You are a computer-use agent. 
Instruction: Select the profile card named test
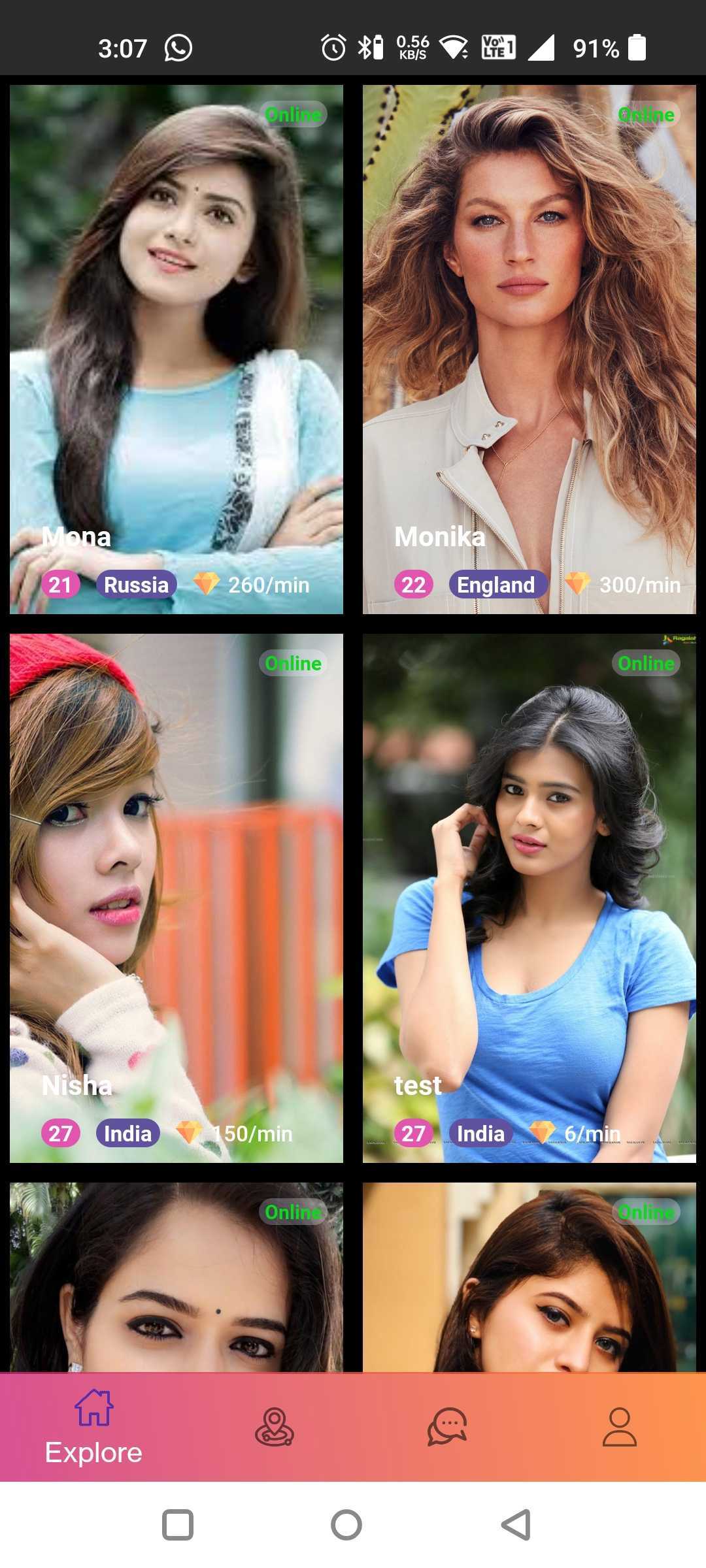pyautogui.click(x=529, y=898)
